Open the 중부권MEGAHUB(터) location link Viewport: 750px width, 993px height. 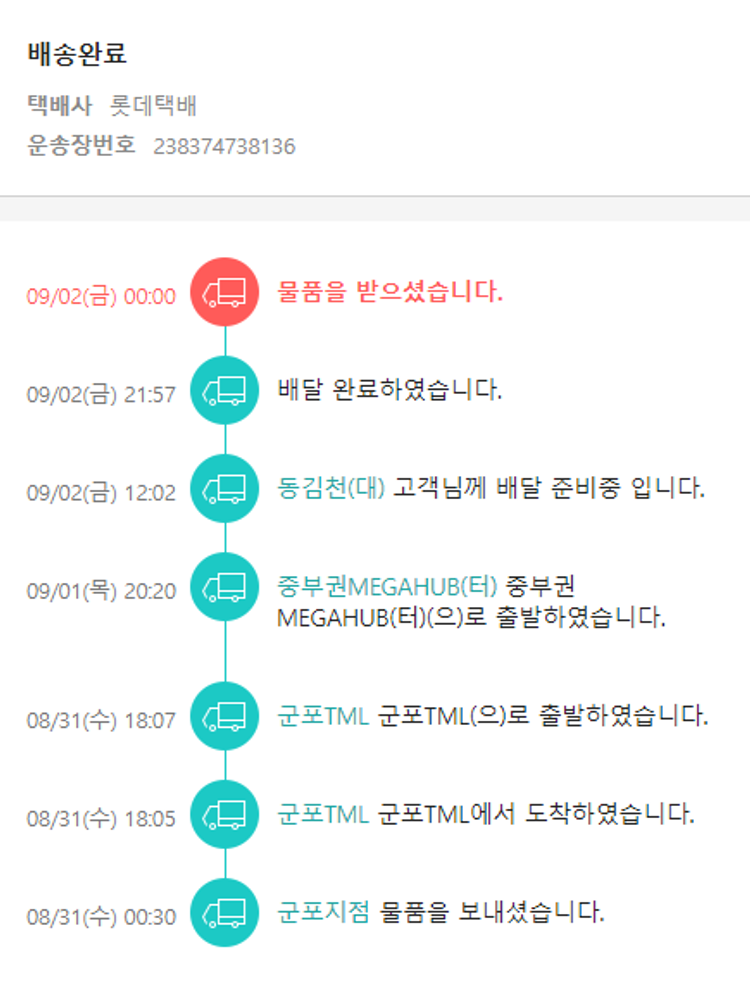click(387, 585)
